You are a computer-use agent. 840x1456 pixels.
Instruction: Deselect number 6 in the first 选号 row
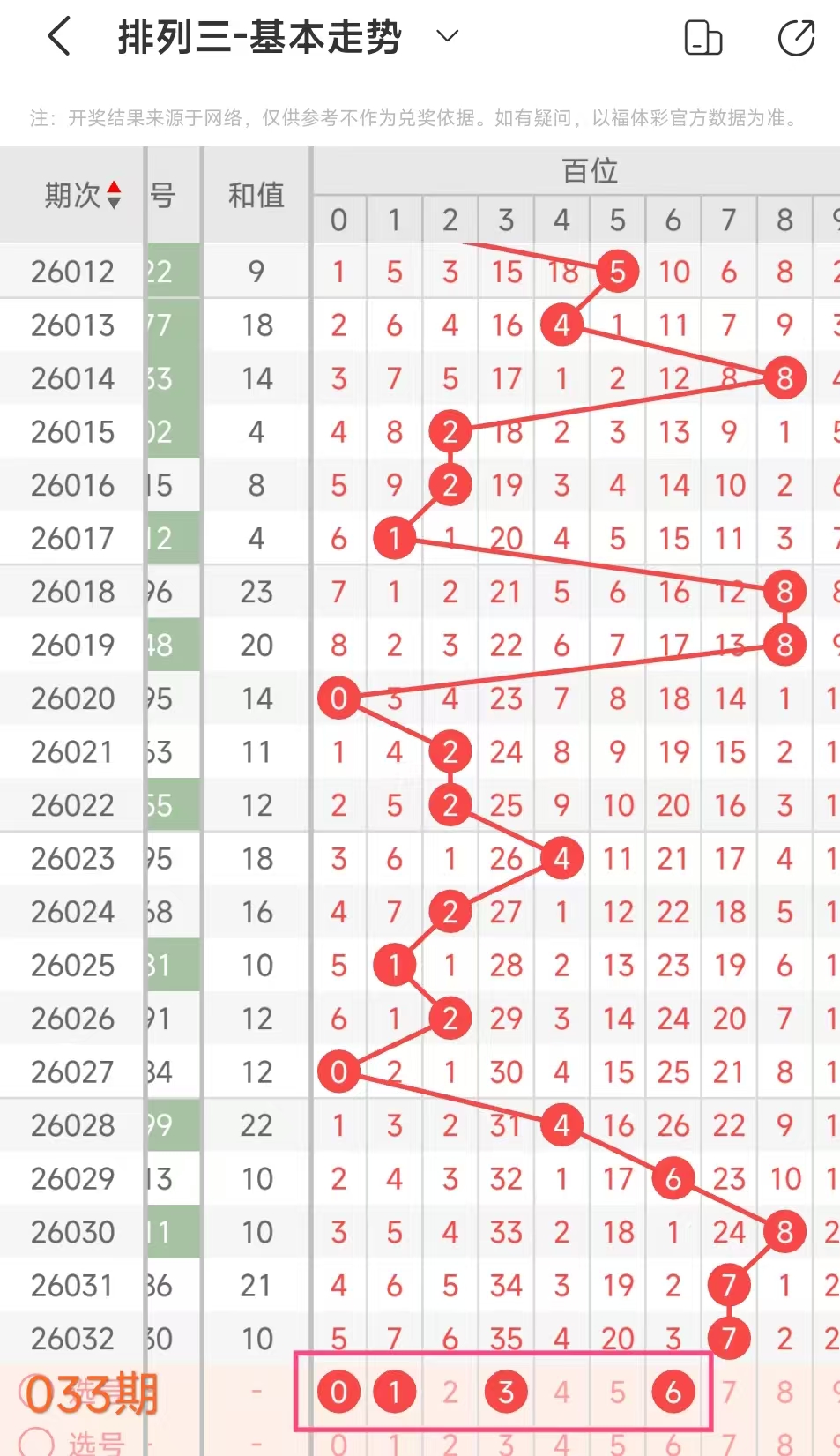673,1392
